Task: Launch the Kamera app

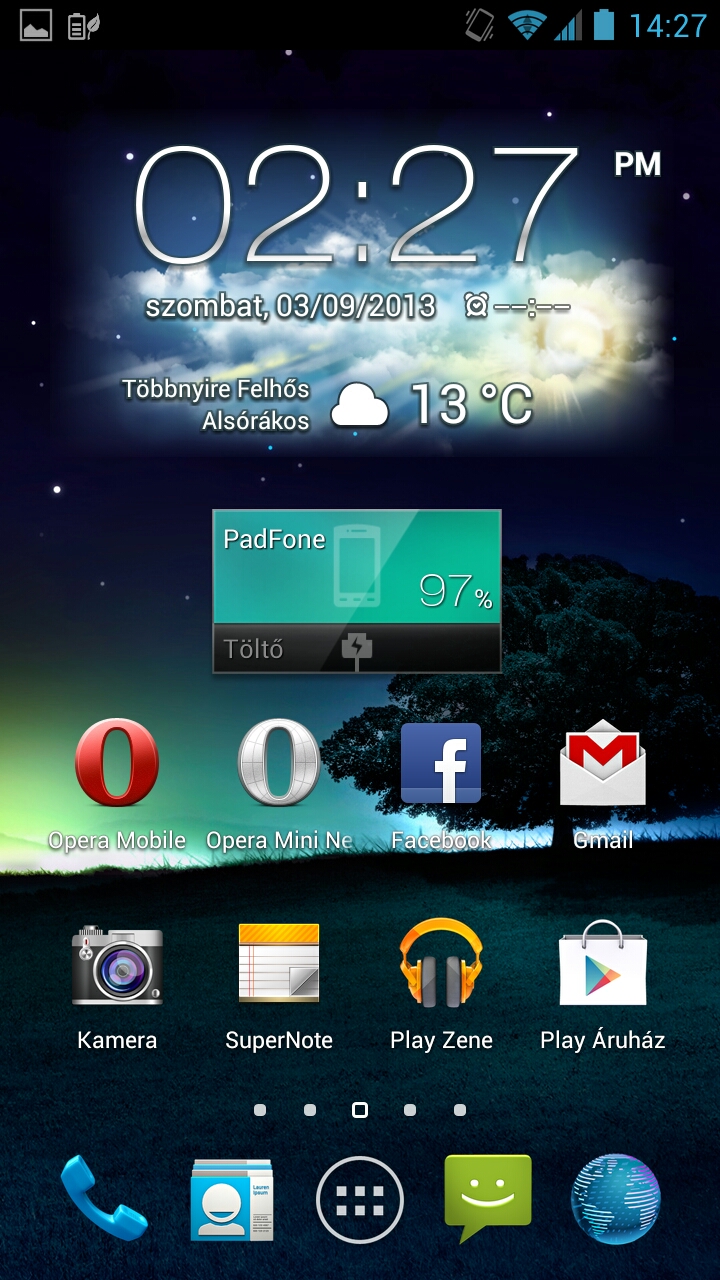Action: pyautogui.click(x=117, y=965)
